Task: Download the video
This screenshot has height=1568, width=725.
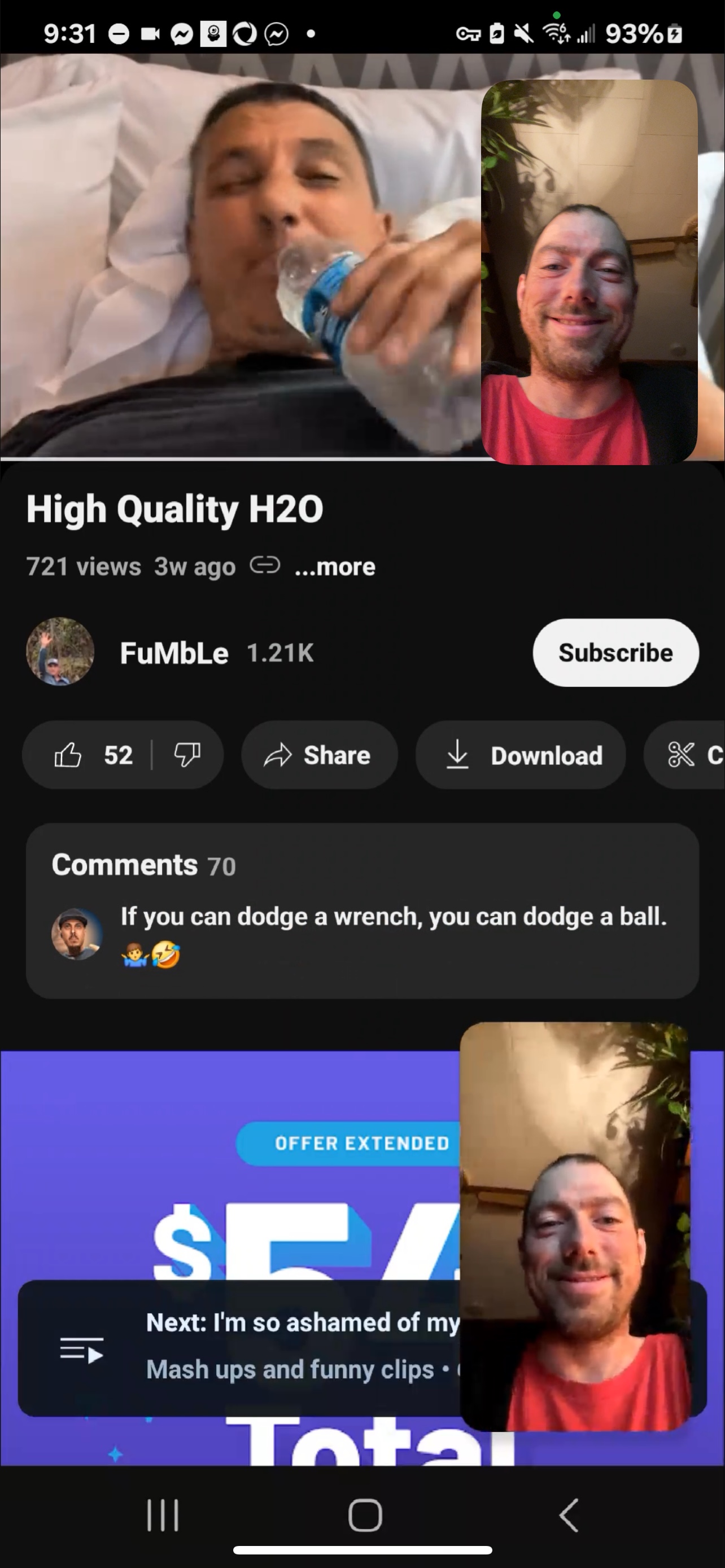Action: point(521,755)
